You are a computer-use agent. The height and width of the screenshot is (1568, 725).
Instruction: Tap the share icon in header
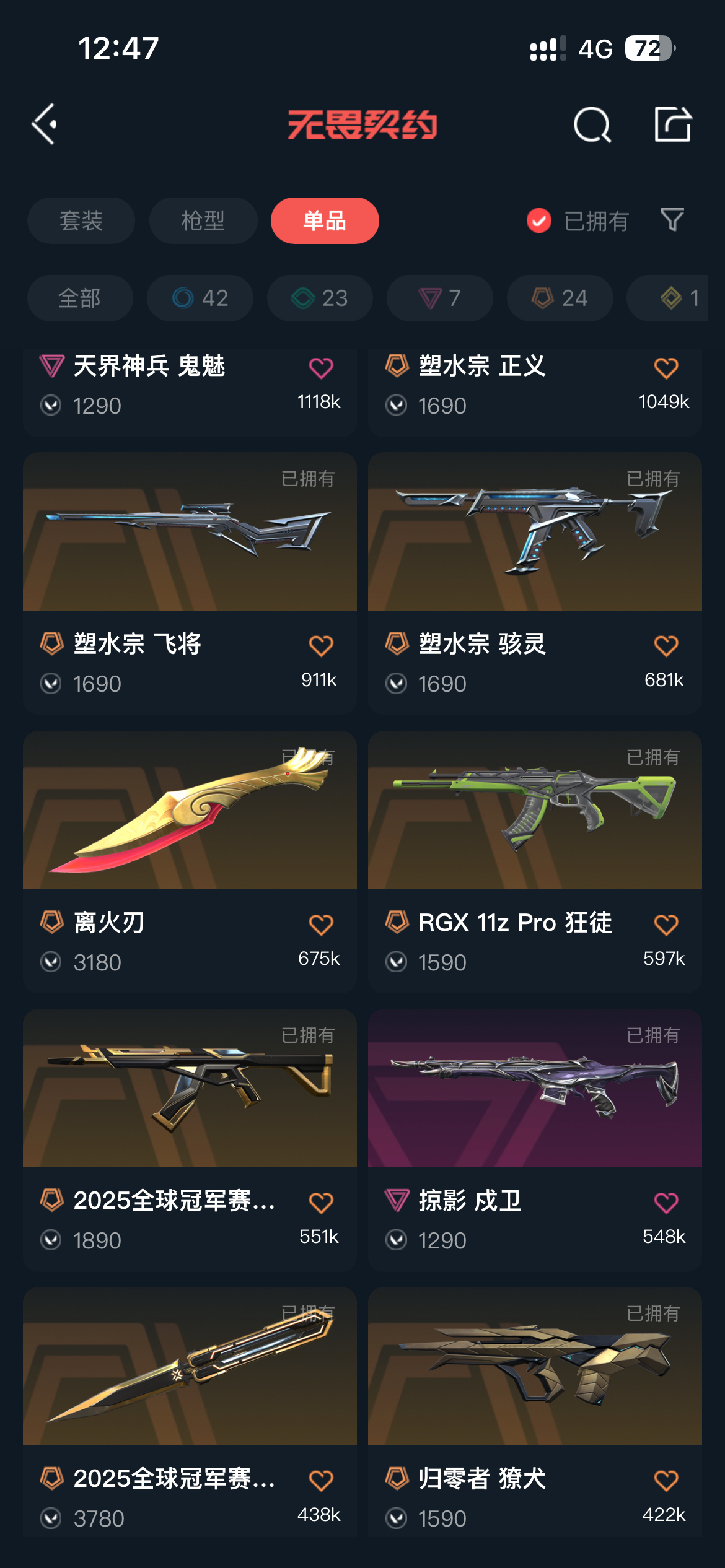672,124
